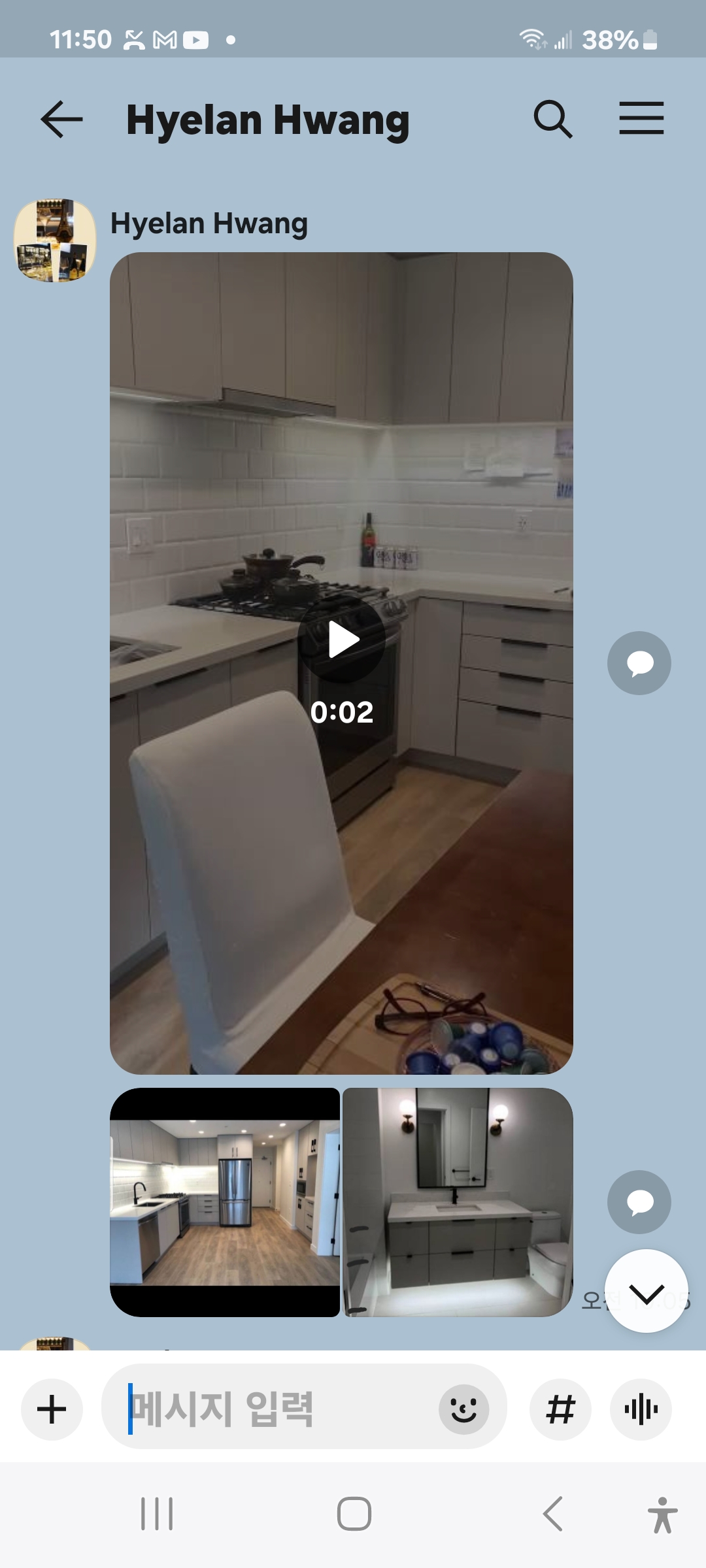Viewport: 706px width, 1568px height.
Task: Record a voice message
Action: pyautogui.click(x=641, y=1409)
